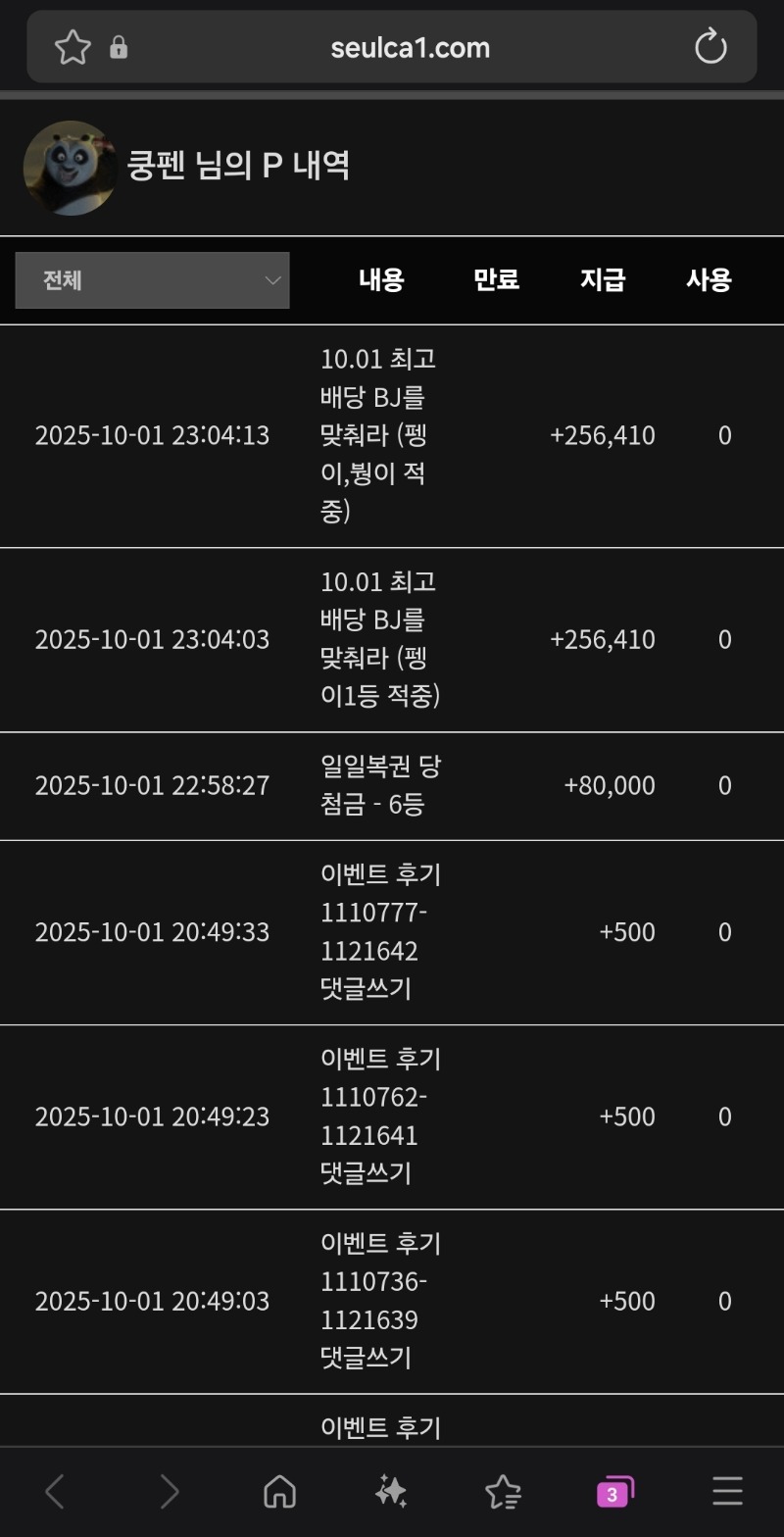Bookmark this page with the star icon
This screenshot has height=1537, width=784.
(x=73, y=47)
